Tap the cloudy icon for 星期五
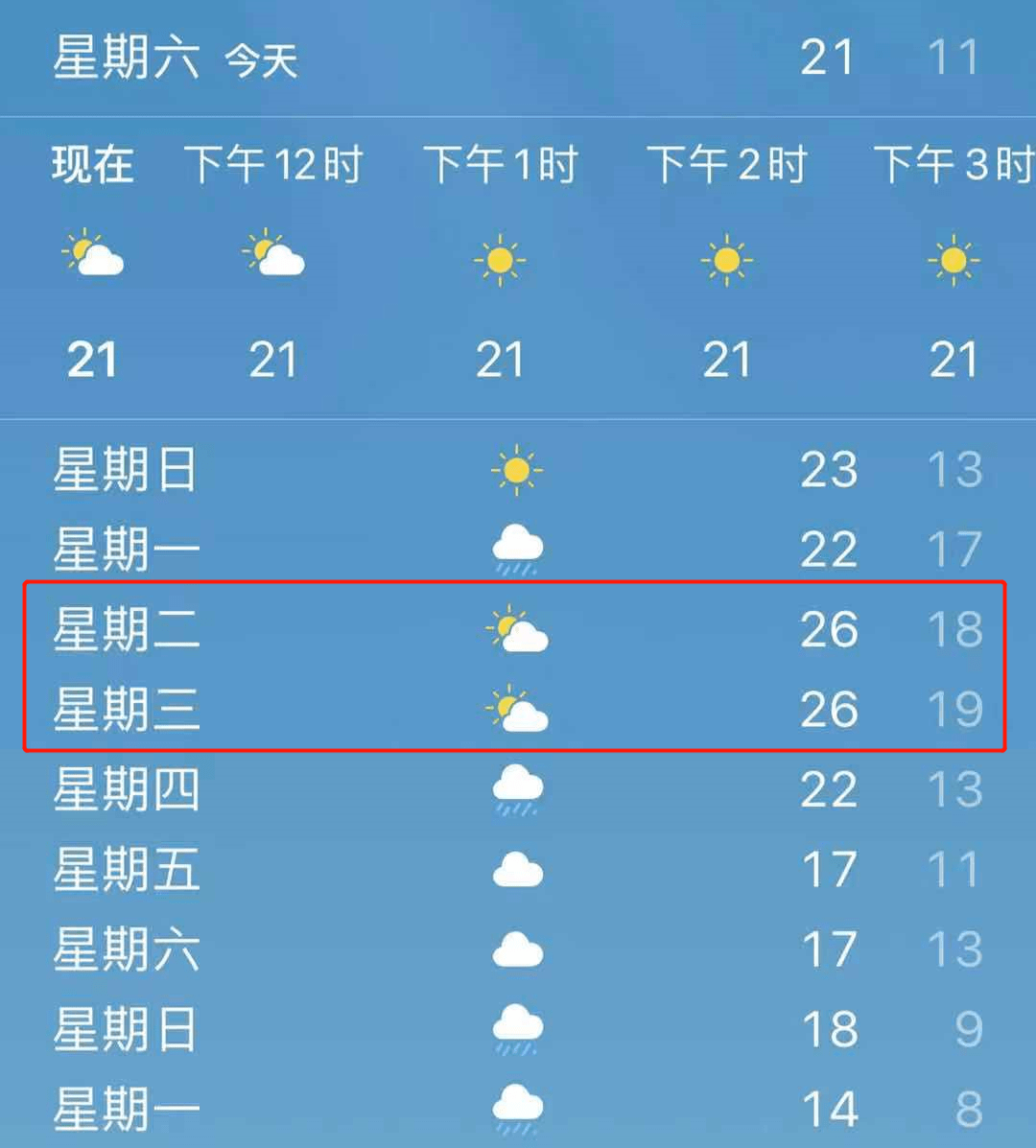The height and width of the screenshot is (1148, 1036). (516, 869)
